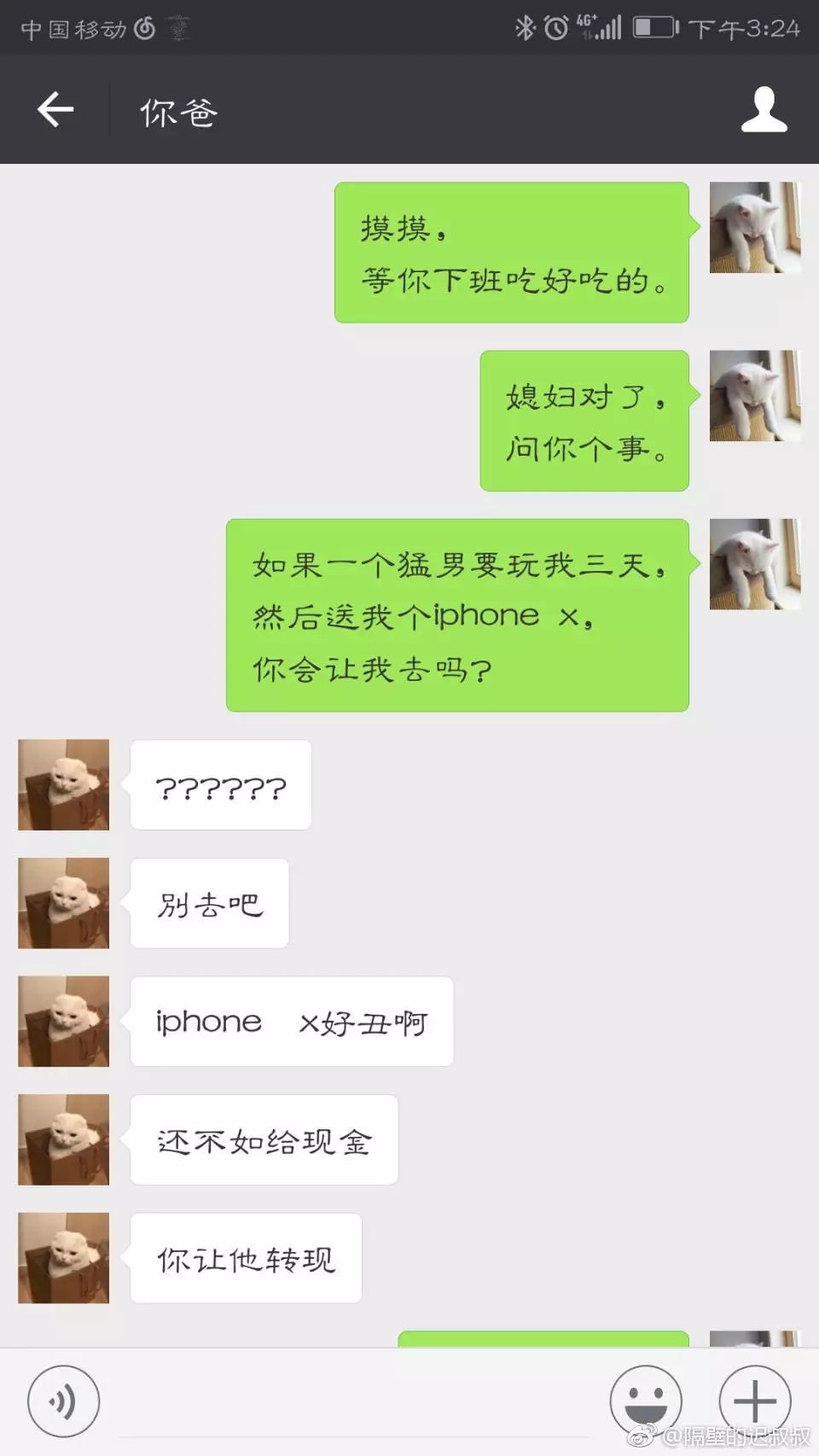The height and width of the screenshot is (1456, 819).
Task: Tap the bubble containing 'iphone x好丑啊'
Action: click(292, 1022)
